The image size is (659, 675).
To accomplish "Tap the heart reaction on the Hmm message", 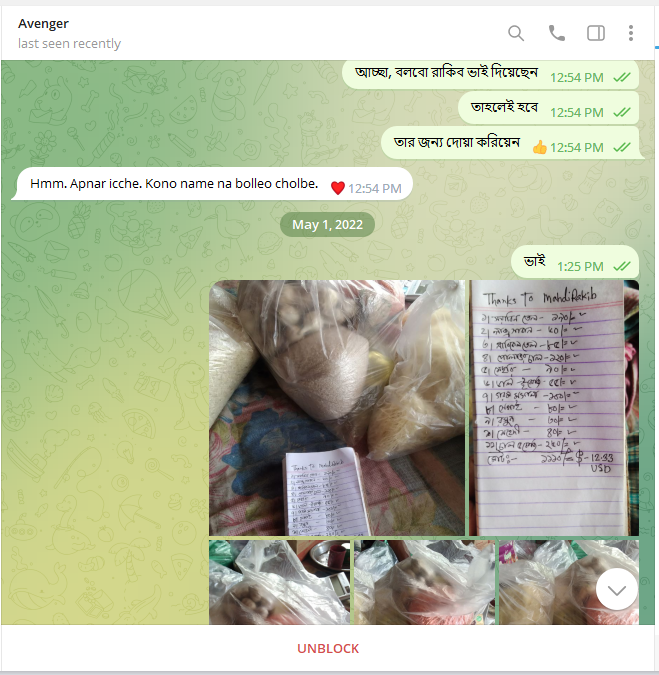I will coord(338,187).
